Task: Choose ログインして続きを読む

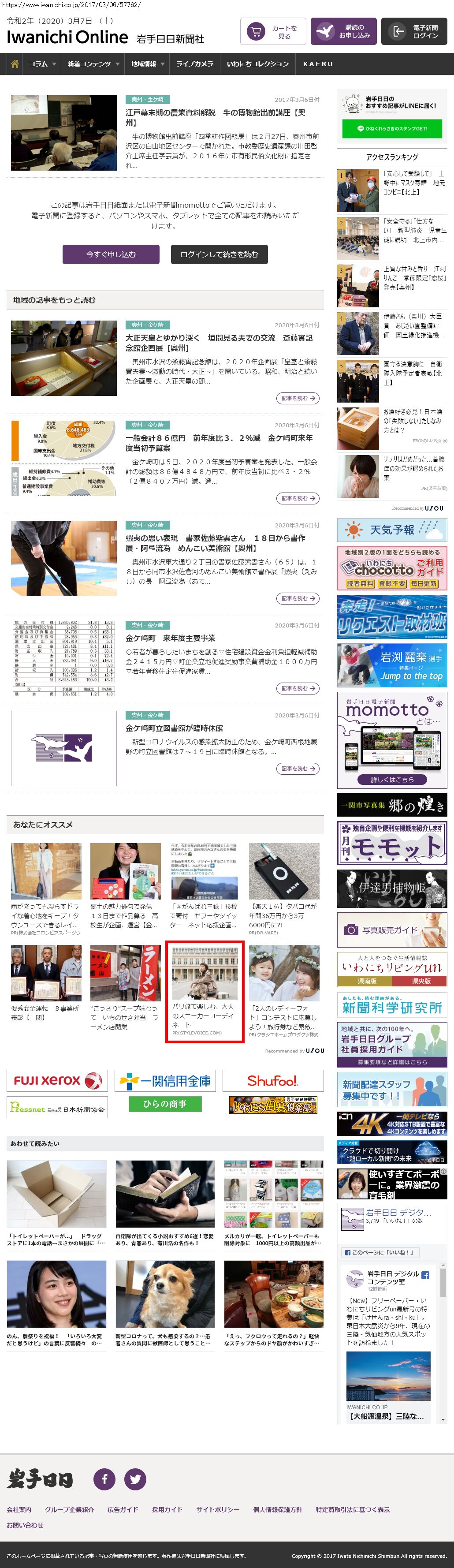Action: click(219, 254)
